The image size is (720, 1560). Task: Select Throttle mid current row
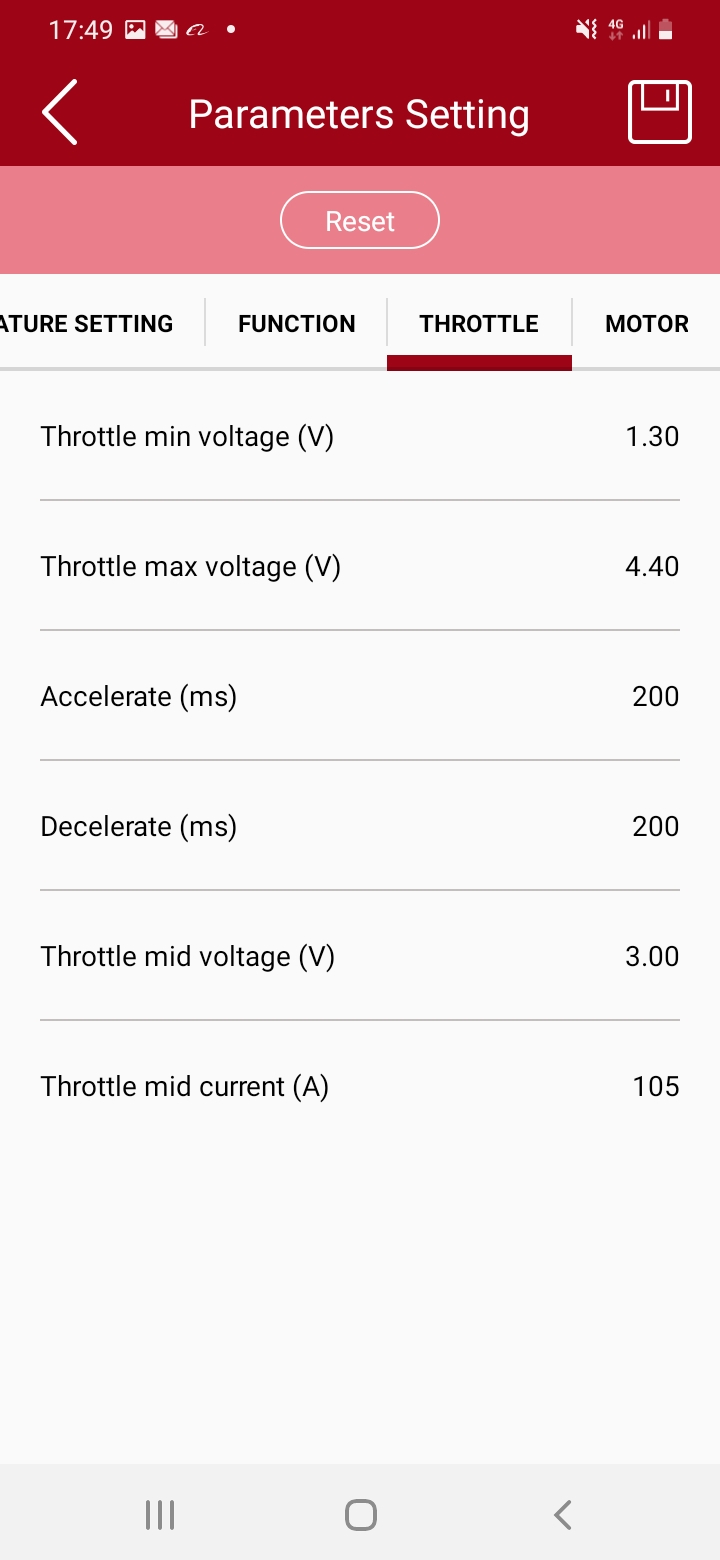[360, 1087]
